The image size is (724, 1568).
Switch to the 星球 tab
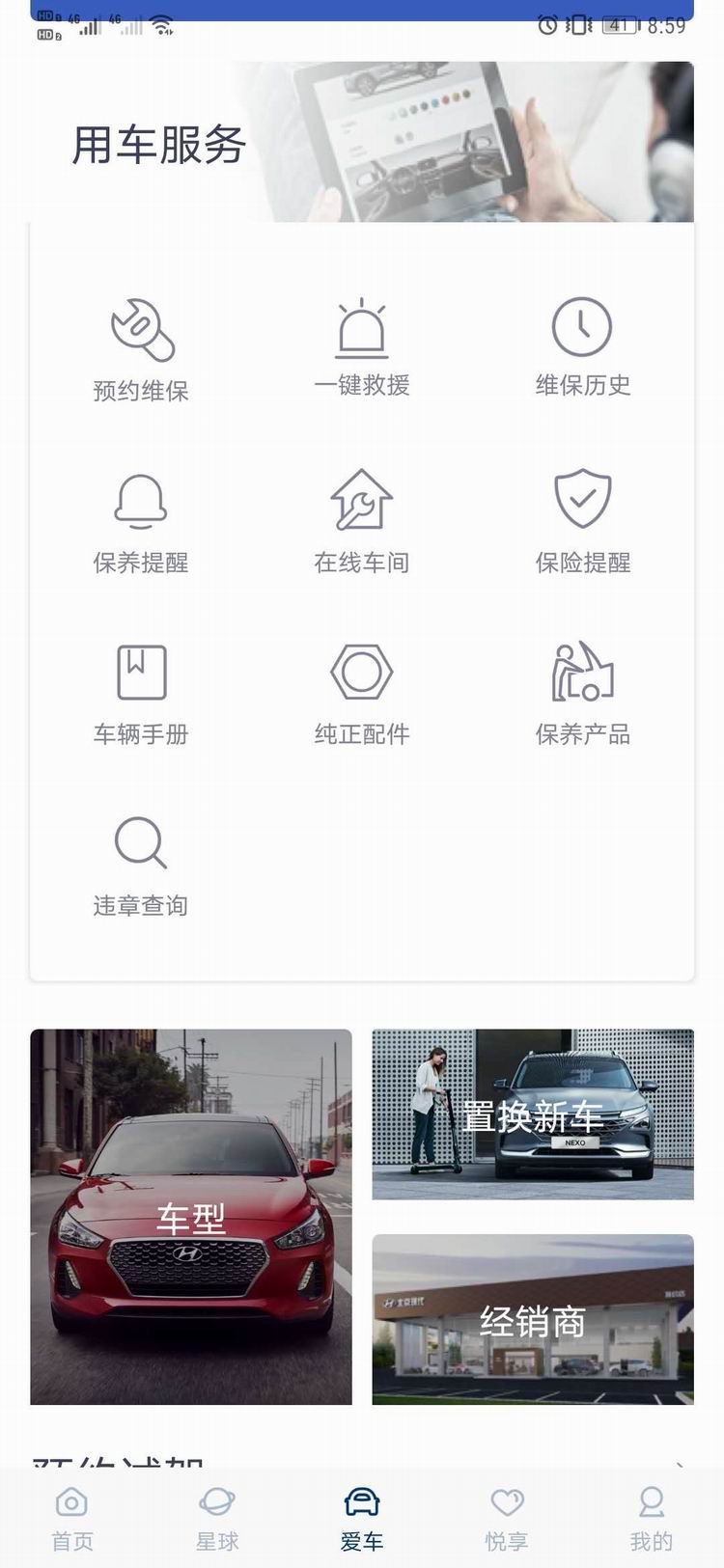pyautogui.click(x=217, y=1520)
